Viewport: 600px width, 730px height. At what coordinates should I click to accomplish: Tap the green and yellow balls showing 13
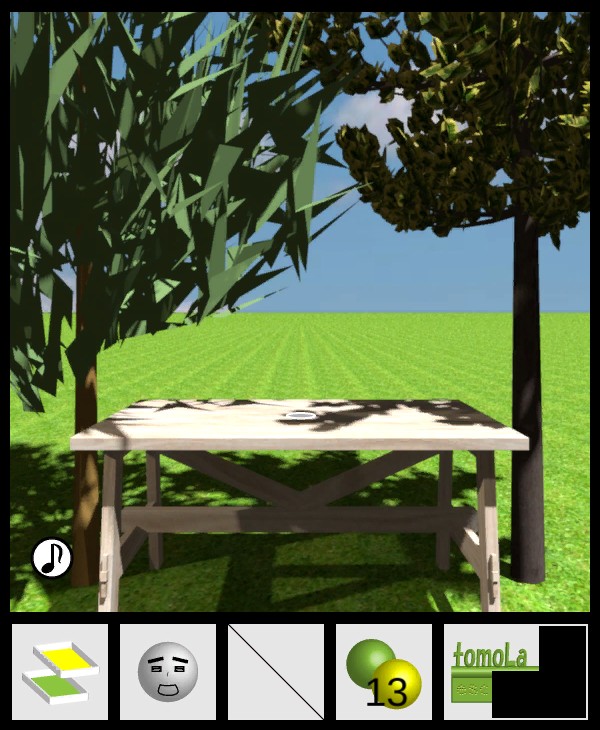(x=384, y=672)
